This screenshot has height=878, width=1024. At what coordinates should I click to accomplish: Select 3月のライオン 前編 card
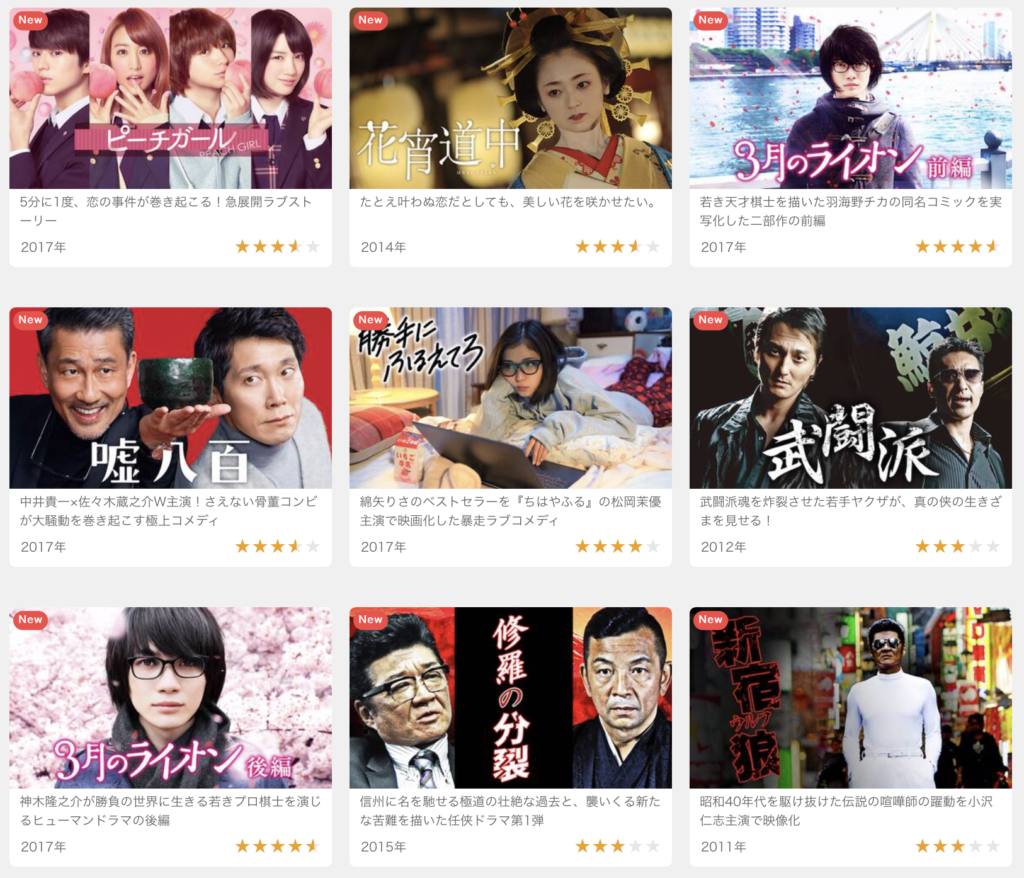[850, 100]
